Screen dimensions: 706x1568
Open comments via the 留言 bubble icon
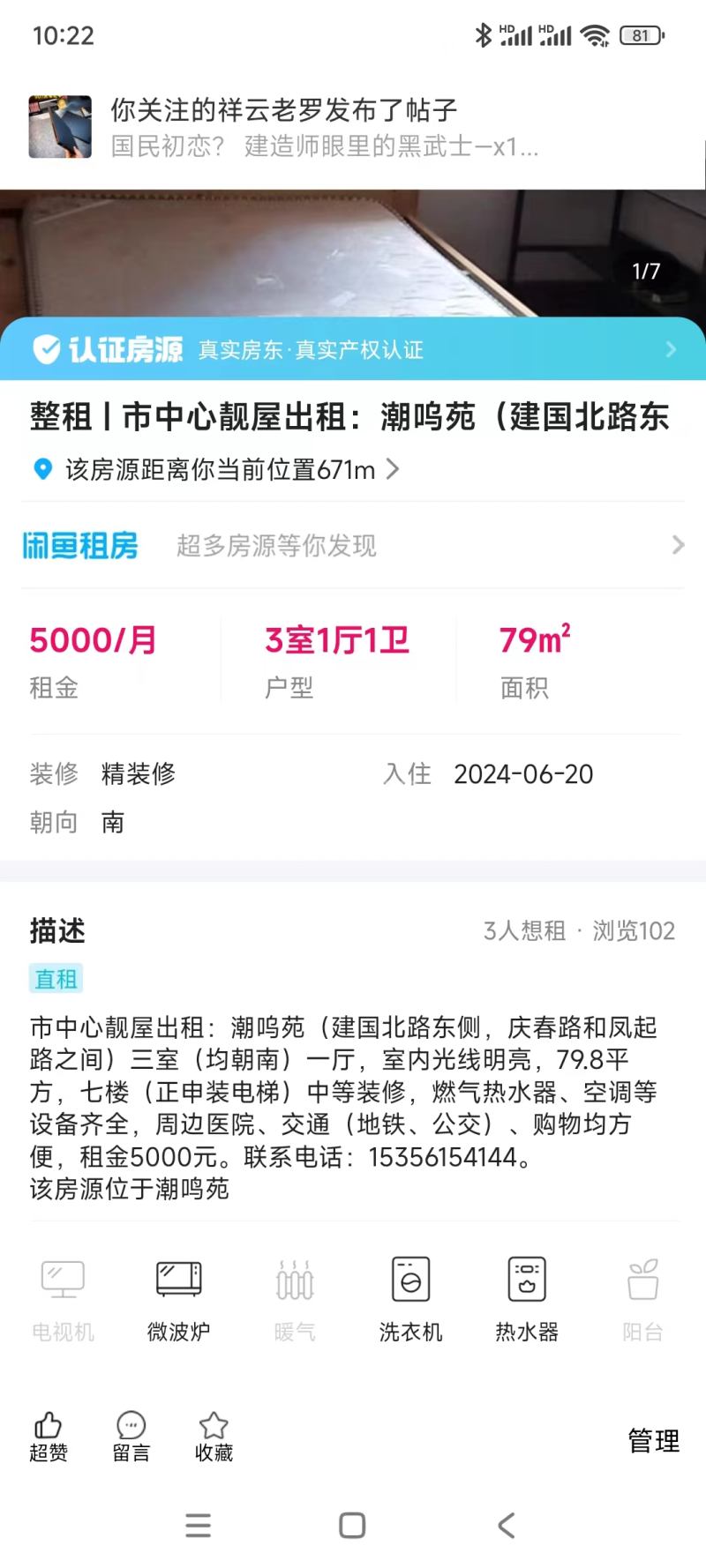click(131, 1426)
